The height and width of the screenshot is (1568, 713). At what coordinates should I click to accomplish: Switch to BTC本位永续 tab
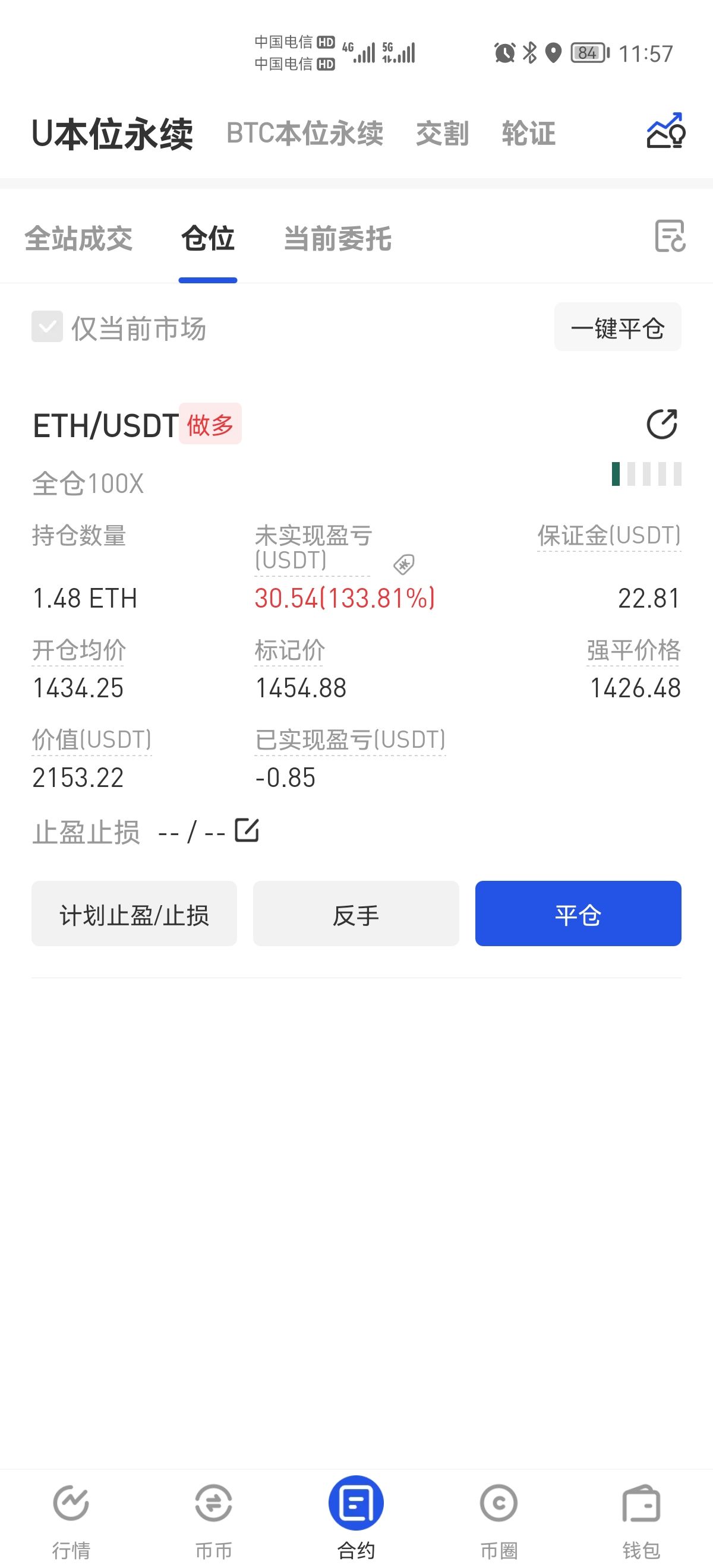[304, 133]
